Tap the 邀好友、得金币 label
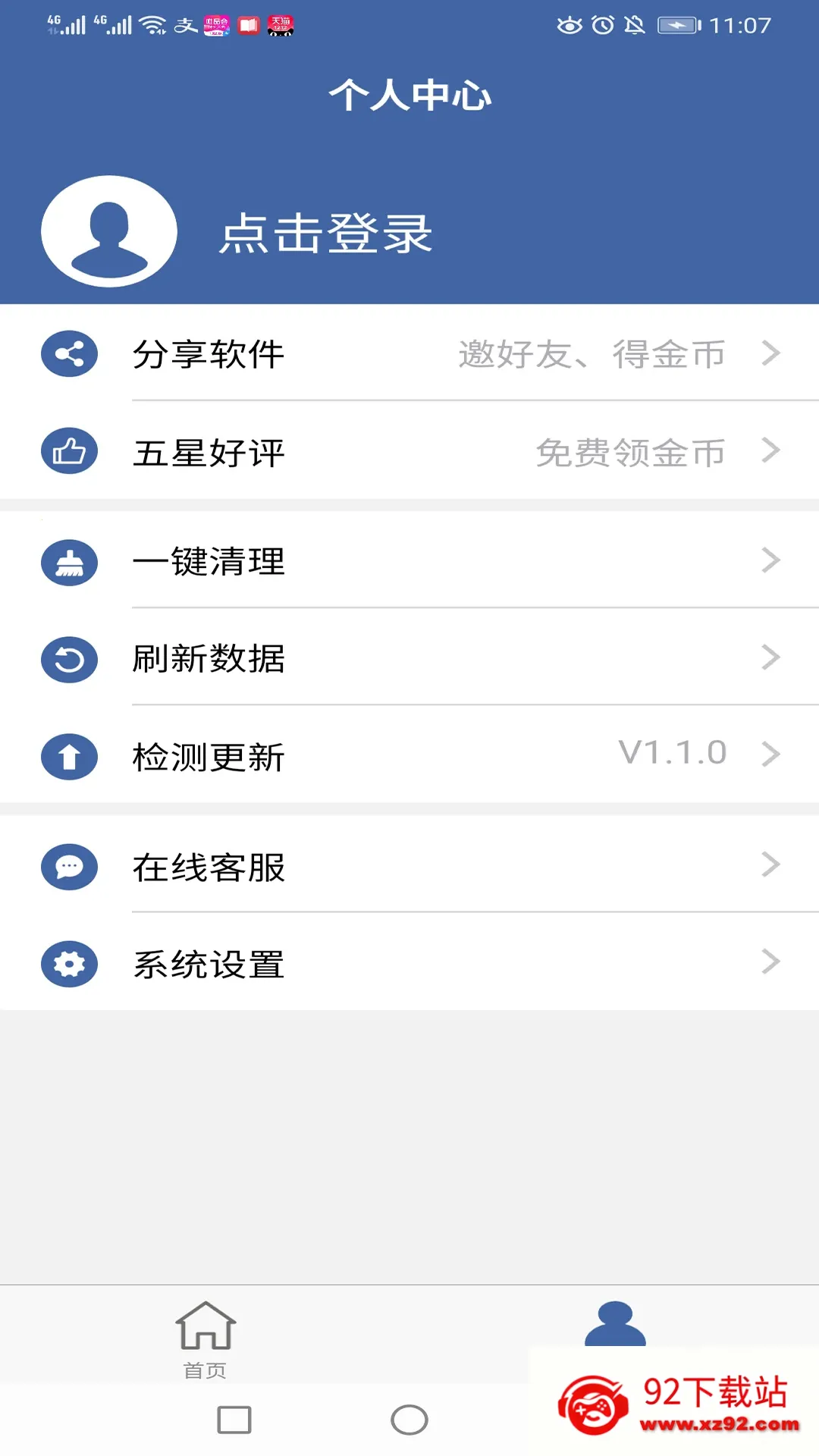Screen dimensions: 819x1456 (x=592, y=353)
